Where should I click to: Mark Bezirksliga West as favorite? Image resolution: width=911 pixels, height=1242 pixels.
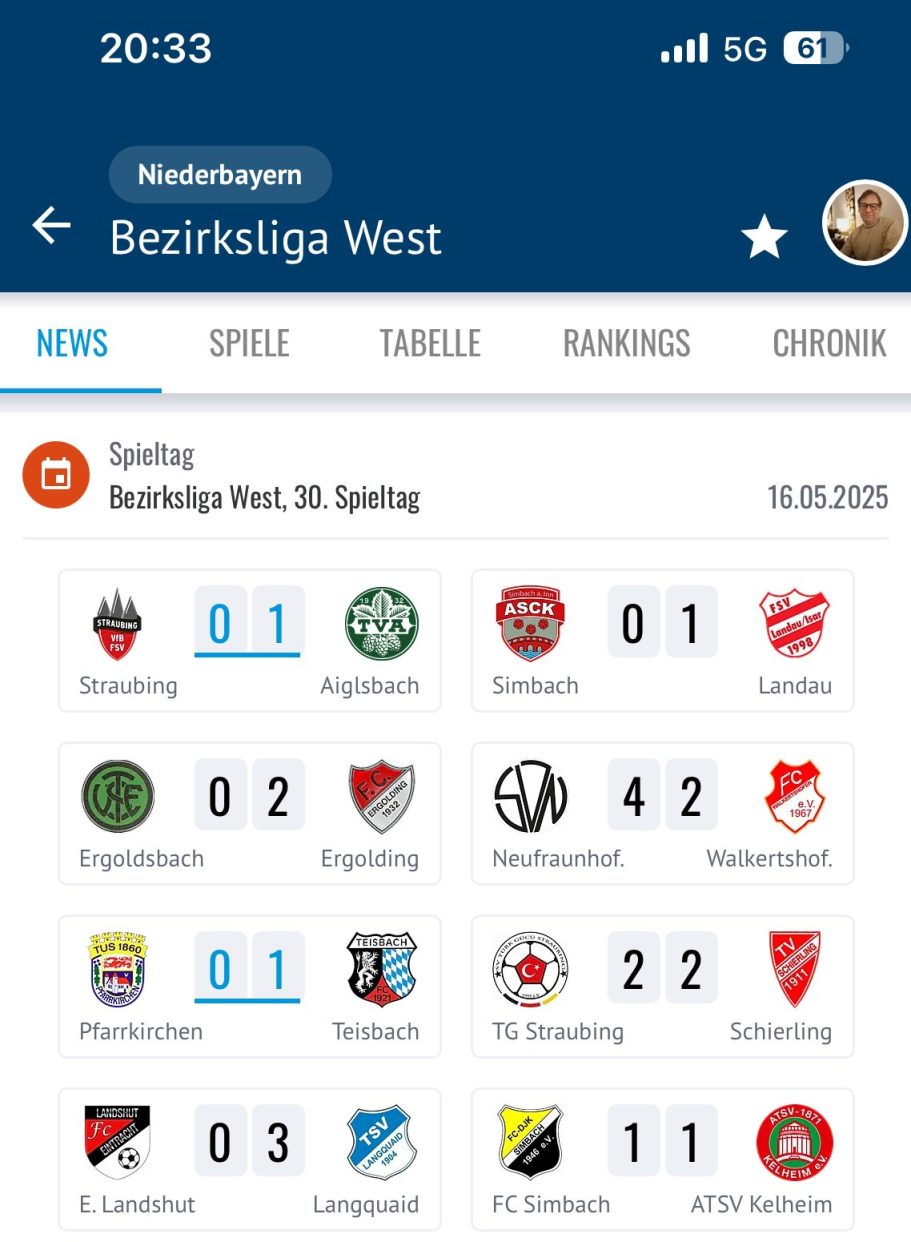[x=764, y=238]
